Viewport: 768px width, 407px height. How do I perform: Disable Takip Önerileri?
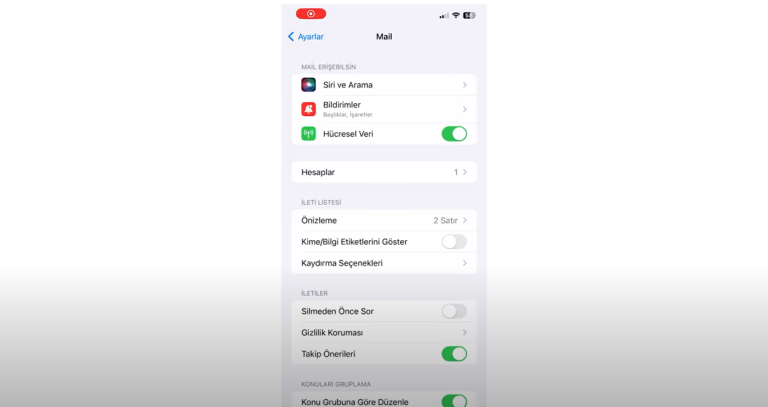click(454, 353)
